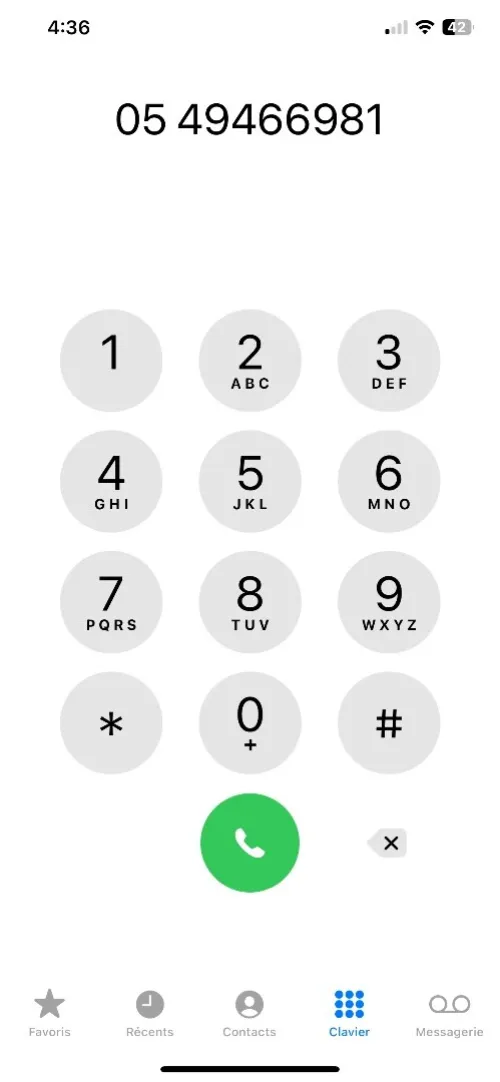Tap the 4 GHI key
Screen dimensions: 500x1082
pos(111,482)
